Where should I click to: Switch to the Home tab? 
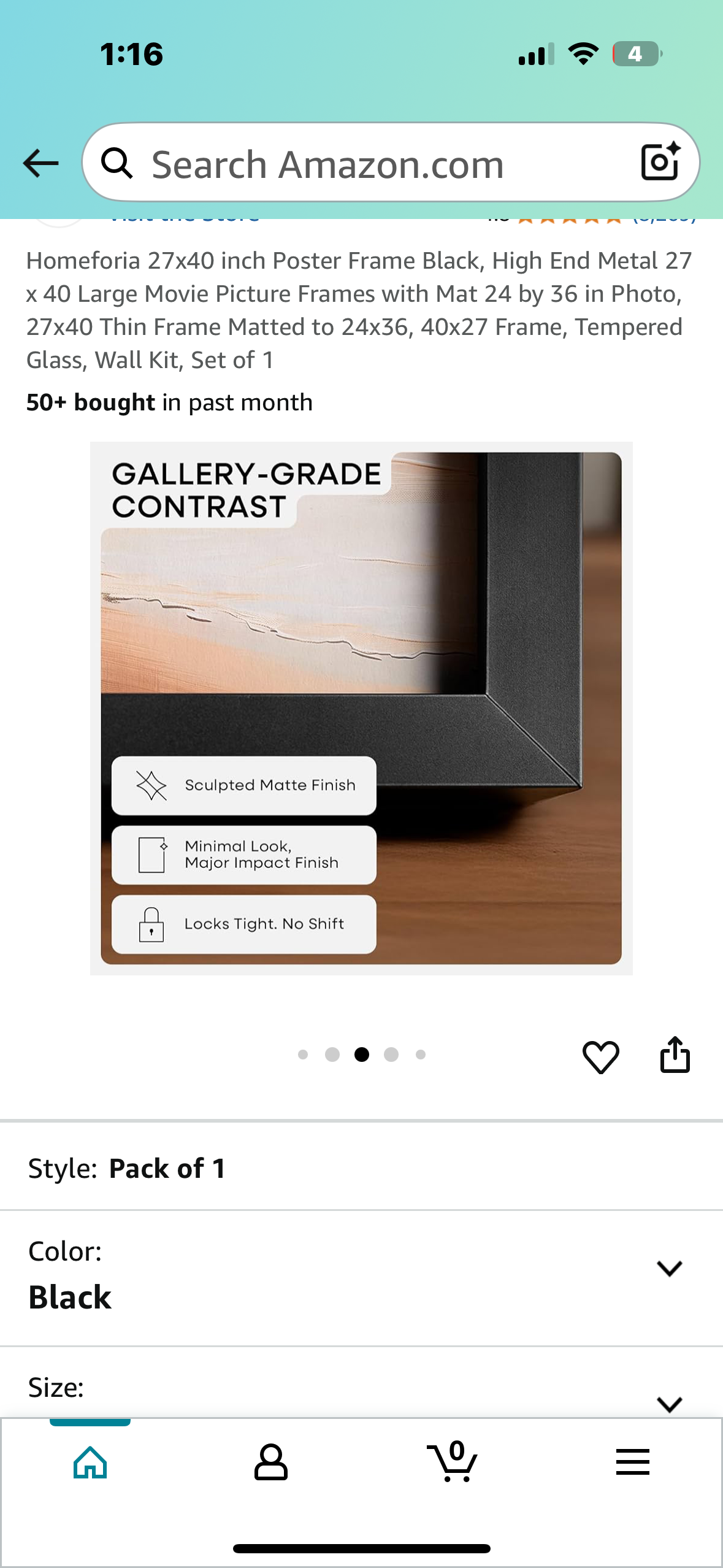coord(90,1462)
